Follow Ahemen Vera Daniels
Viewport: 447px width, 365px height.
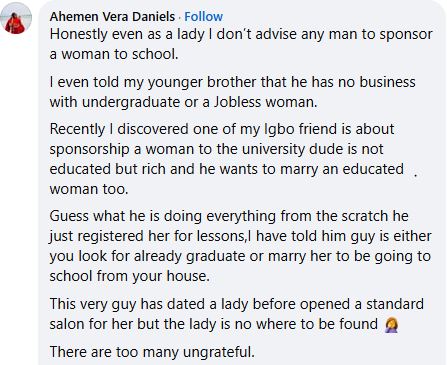point(203,16)
